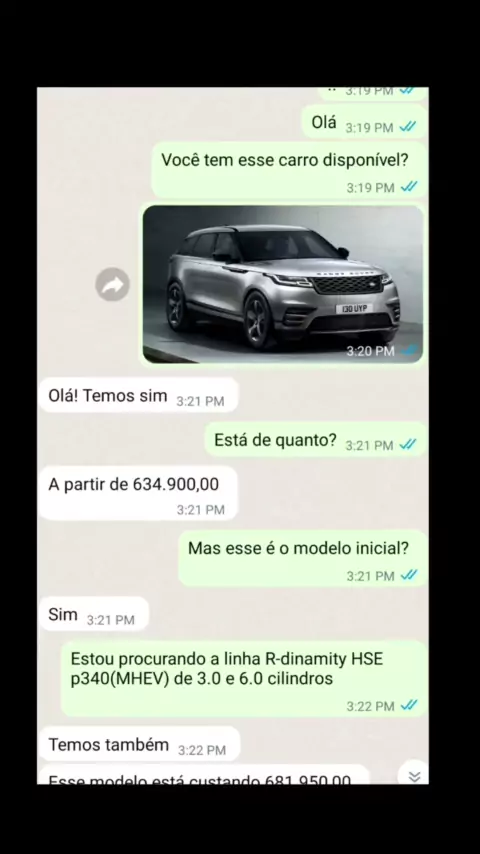Screen dimensions: 480x854
Task: Forward the sent car photo
Action: (113, 284)
